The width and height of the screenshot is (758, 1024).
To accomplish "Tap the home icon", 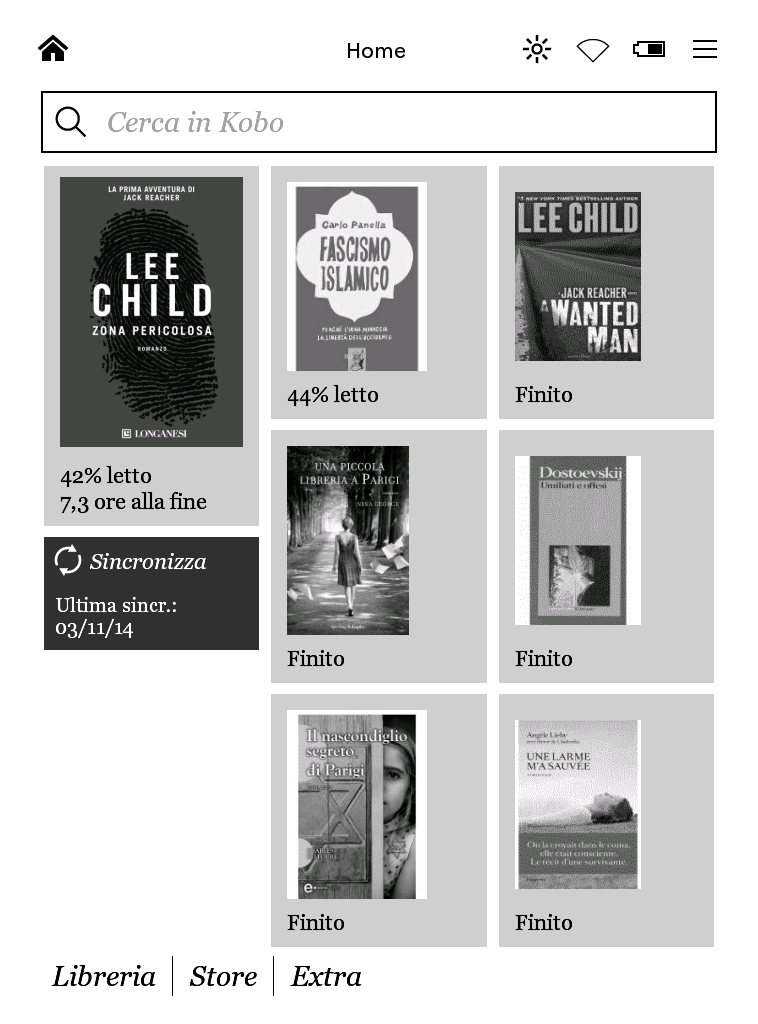I will pyautogui.click(x=53, y=49).
